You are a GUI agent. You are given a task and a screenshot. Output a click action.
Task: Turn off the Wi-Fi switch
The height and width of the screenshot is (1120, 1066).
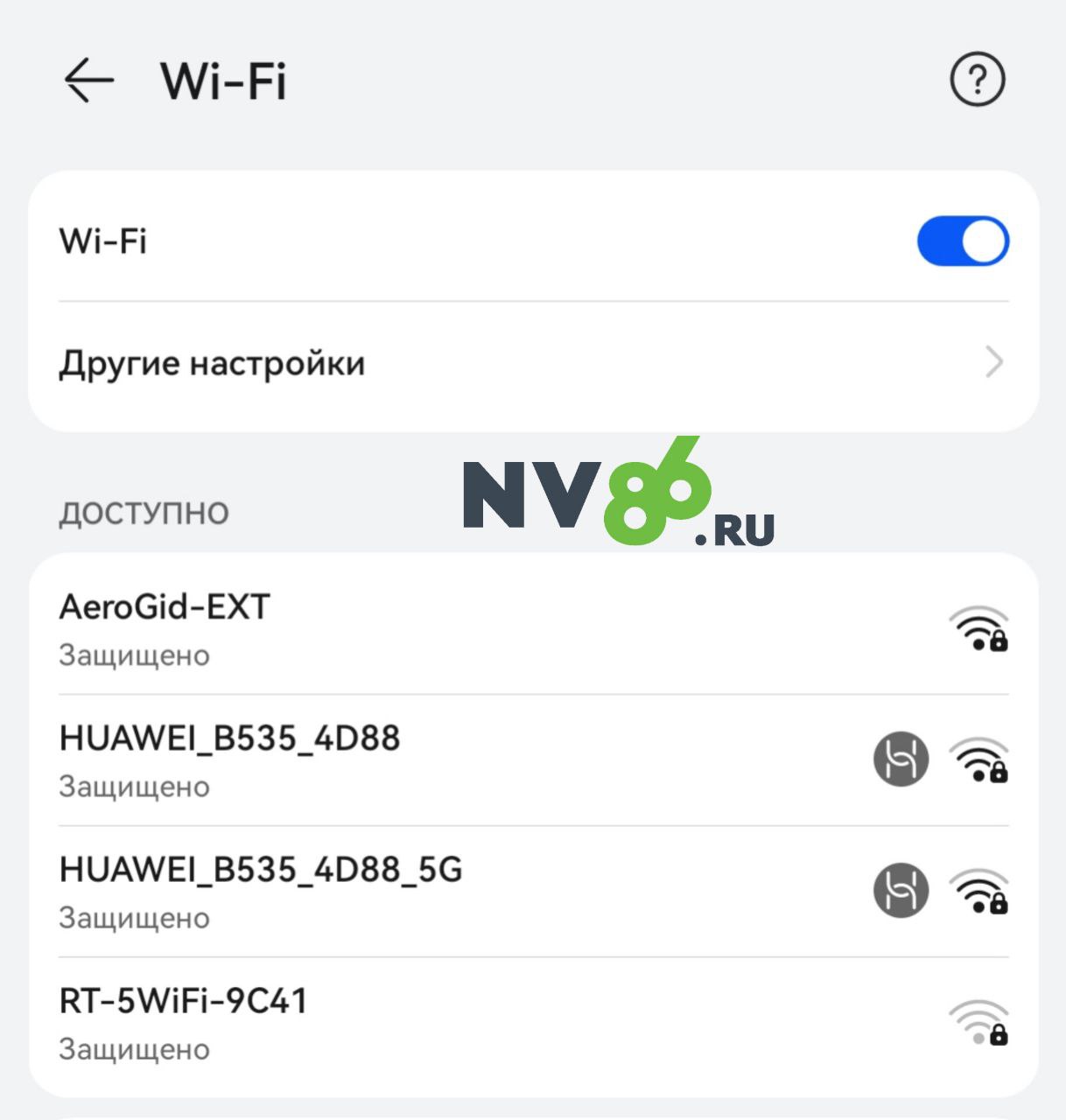[963, 241]
